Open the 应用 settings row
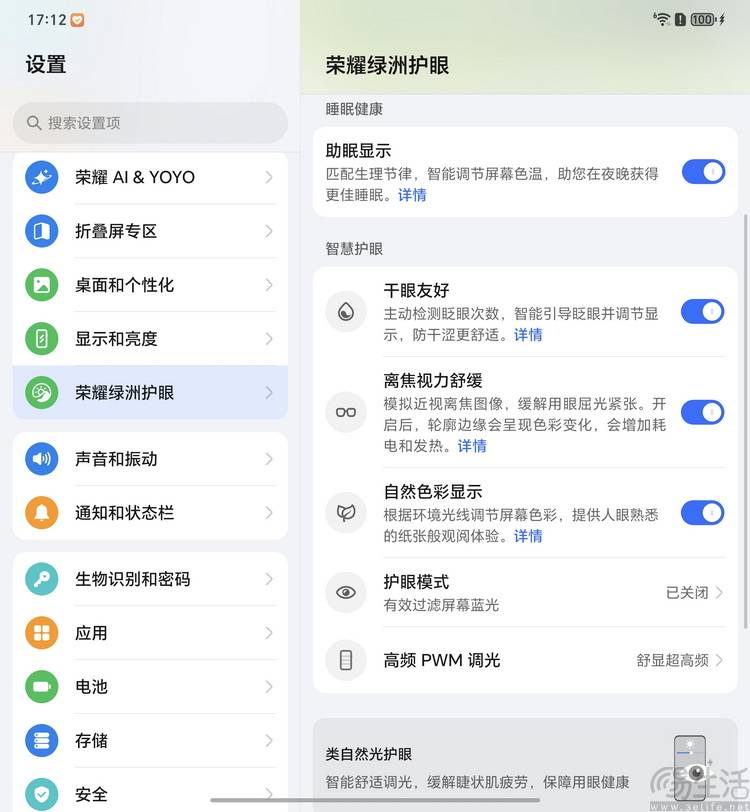Screen dimensions: 750x812 [x=150, y=633]
